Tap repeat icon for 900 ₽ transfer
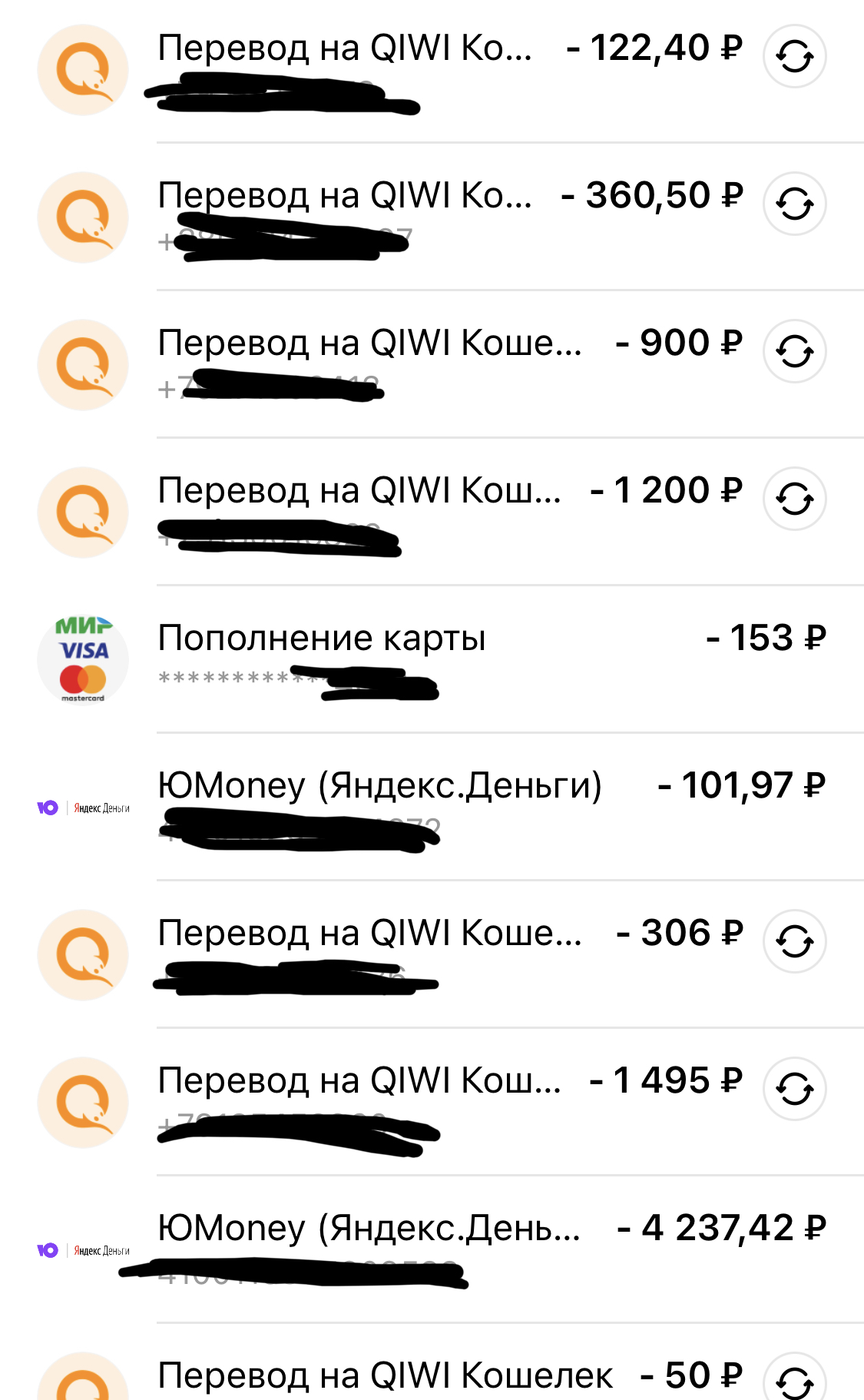Screen dimensions: 864x1400 (x=794, y=351)
